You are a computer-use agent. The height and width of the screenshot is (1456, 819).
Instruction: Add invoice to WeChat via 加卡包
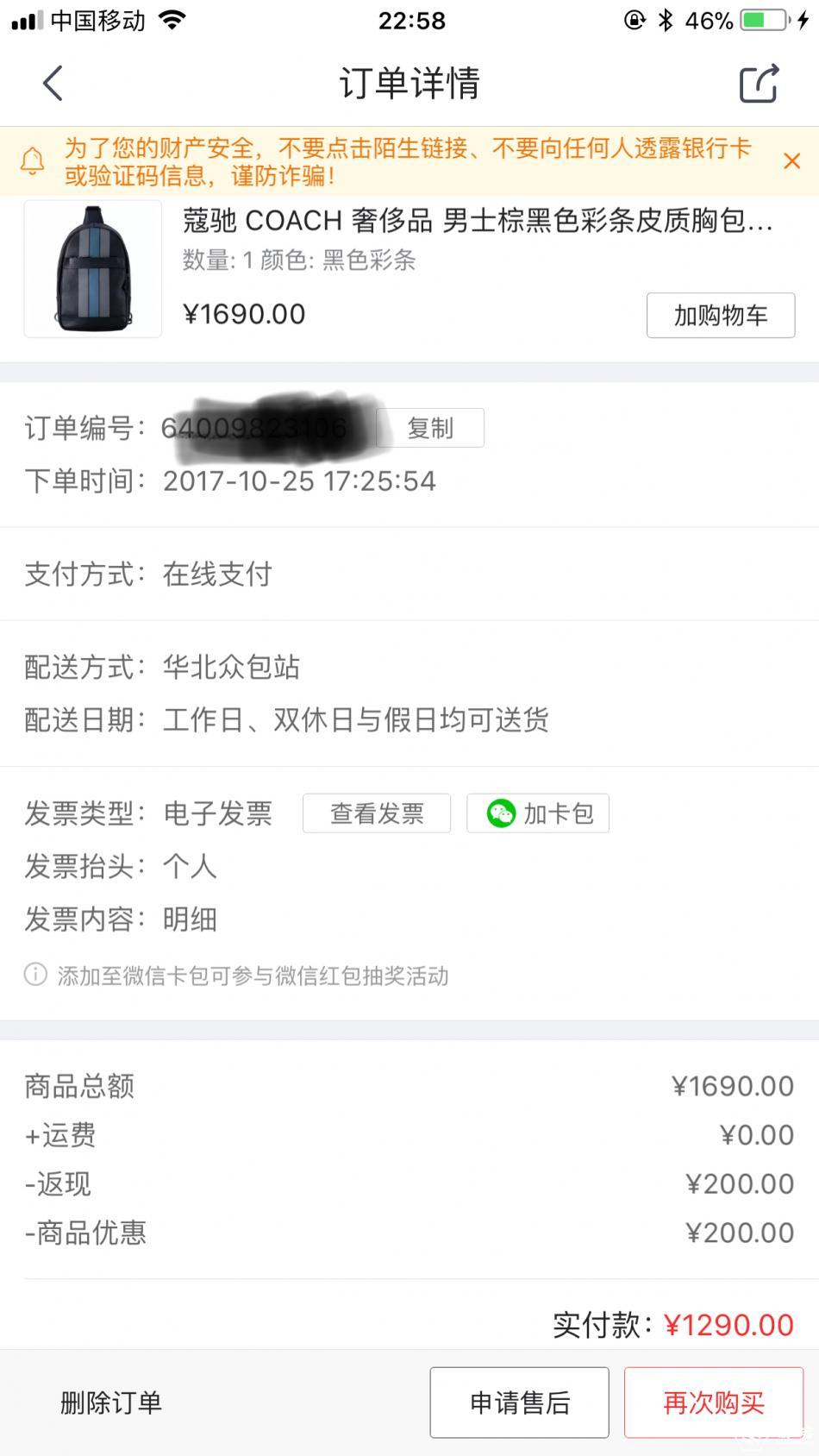click(537, 813)
